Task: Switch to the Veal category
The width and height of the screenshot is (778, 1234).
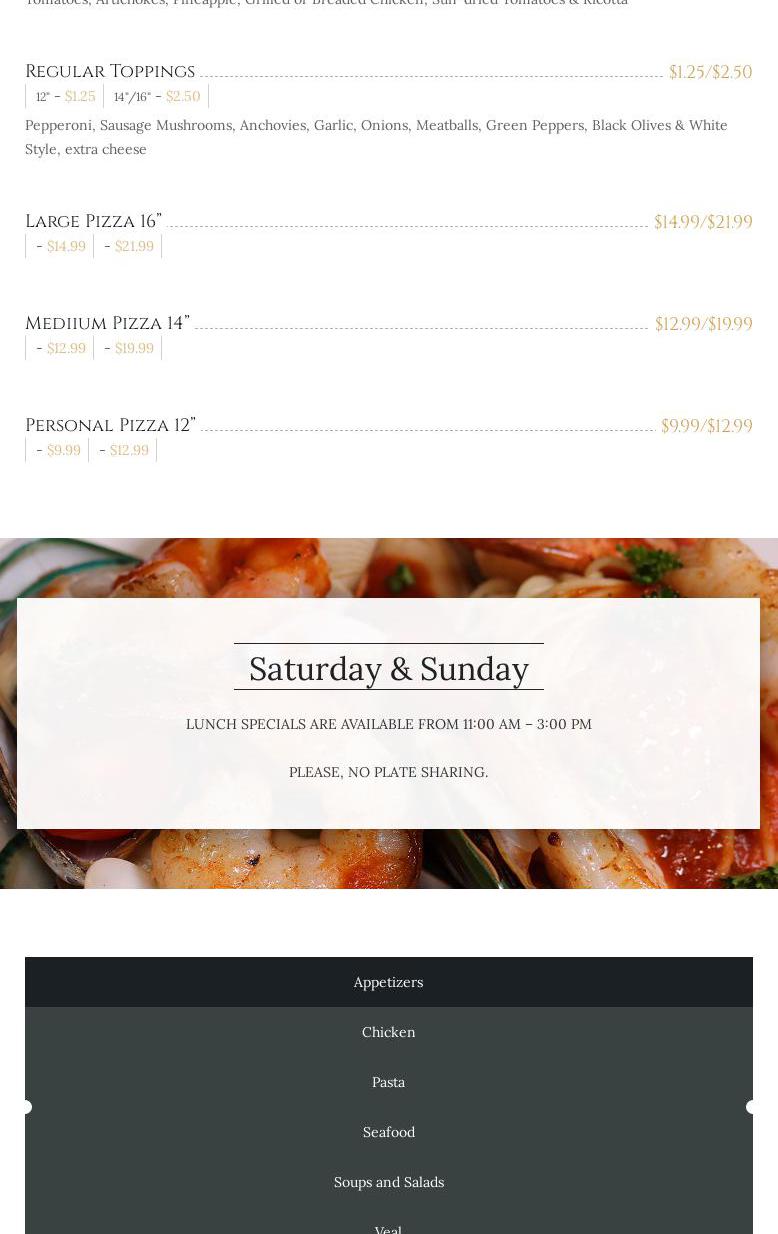Action: (388, 1227)
